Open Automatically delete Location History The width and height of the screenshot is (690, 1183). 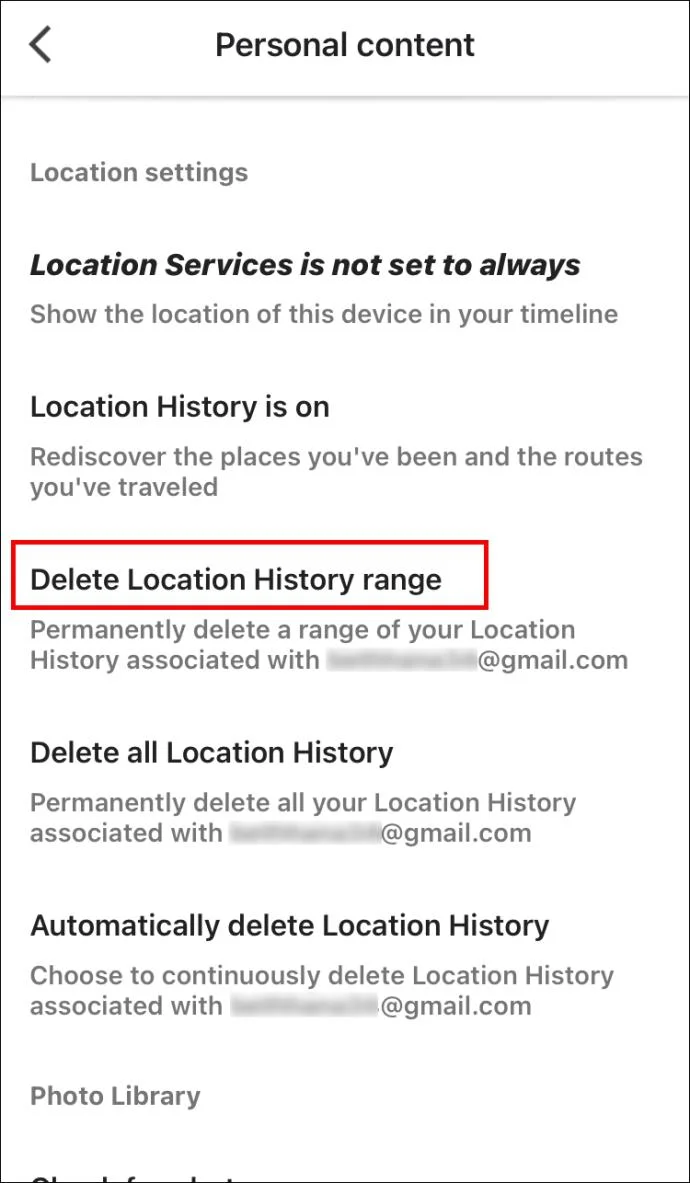pos(290,925)
